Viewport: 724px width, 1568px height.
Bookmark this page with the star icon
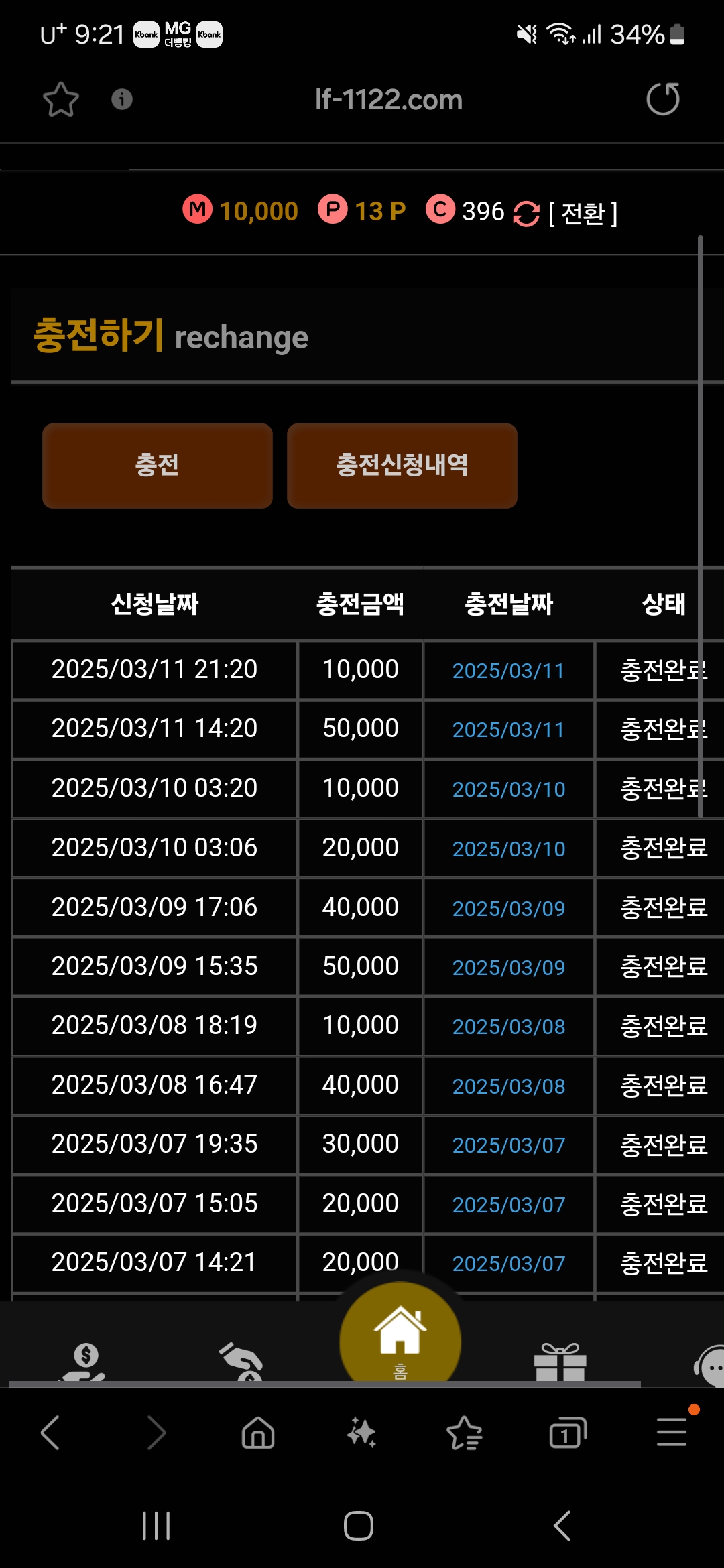click(x=61, y=100)
